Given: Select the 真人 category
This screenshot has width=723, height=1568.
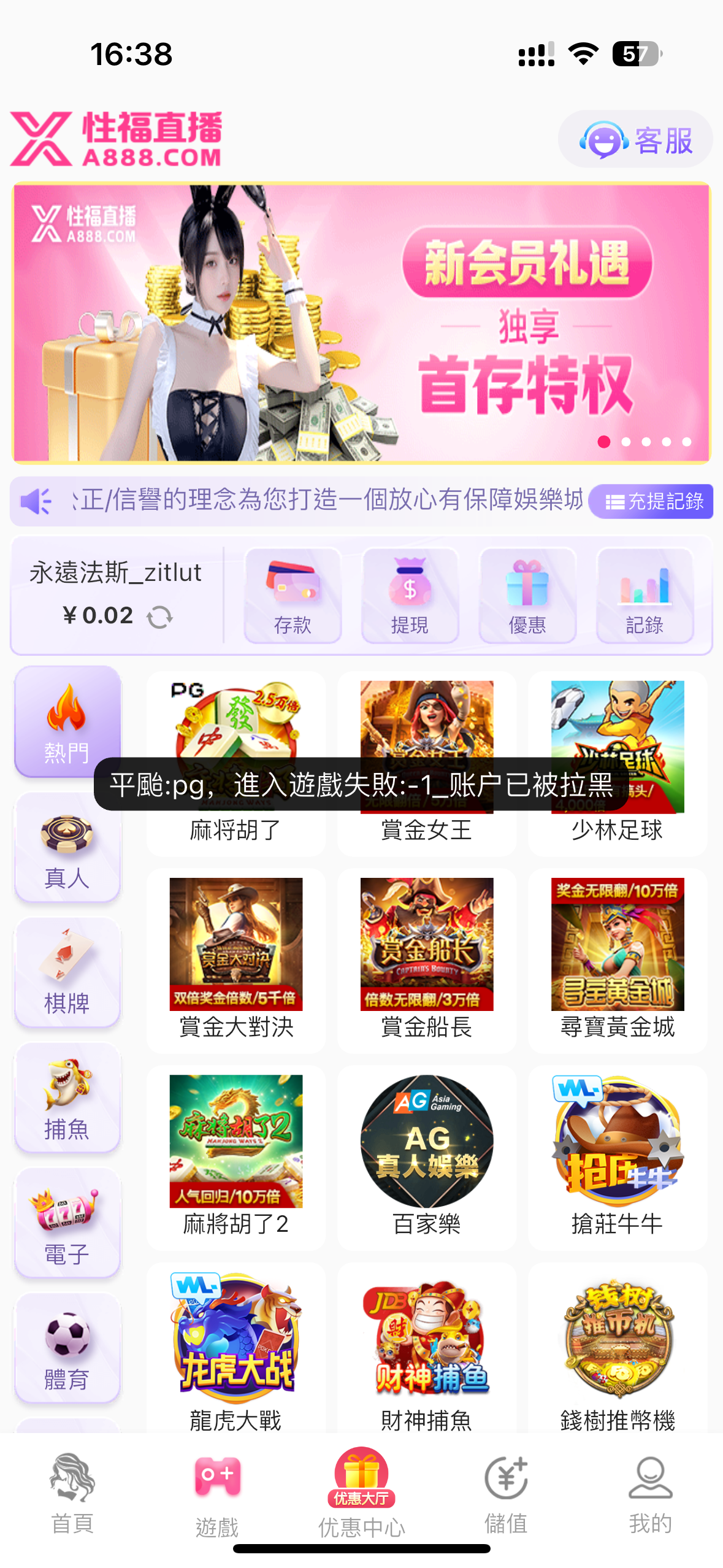Looking at the screenshot, I should (67, 848).
